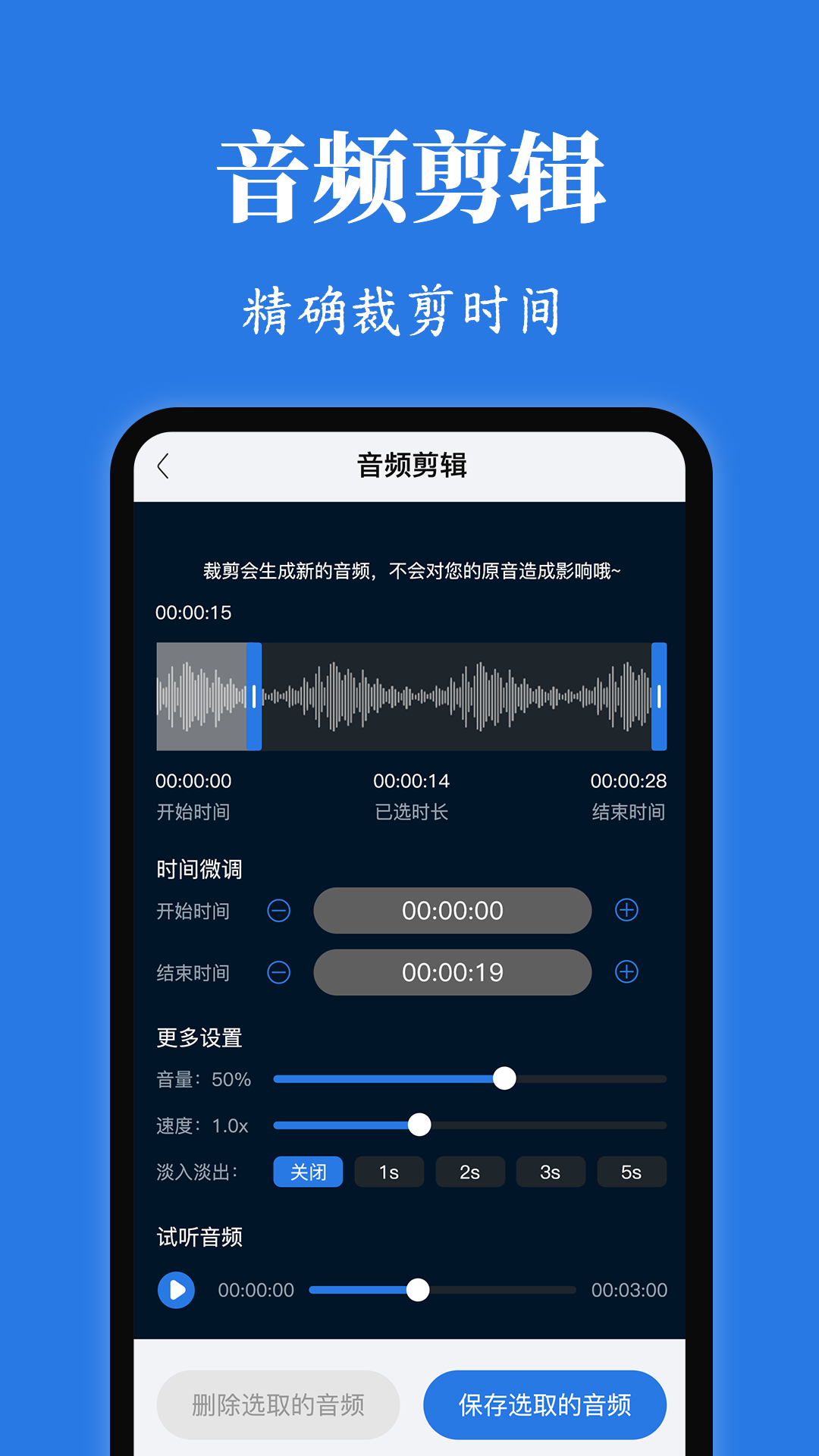Open the 更多设置 section heading

(x=198, y=1037)
